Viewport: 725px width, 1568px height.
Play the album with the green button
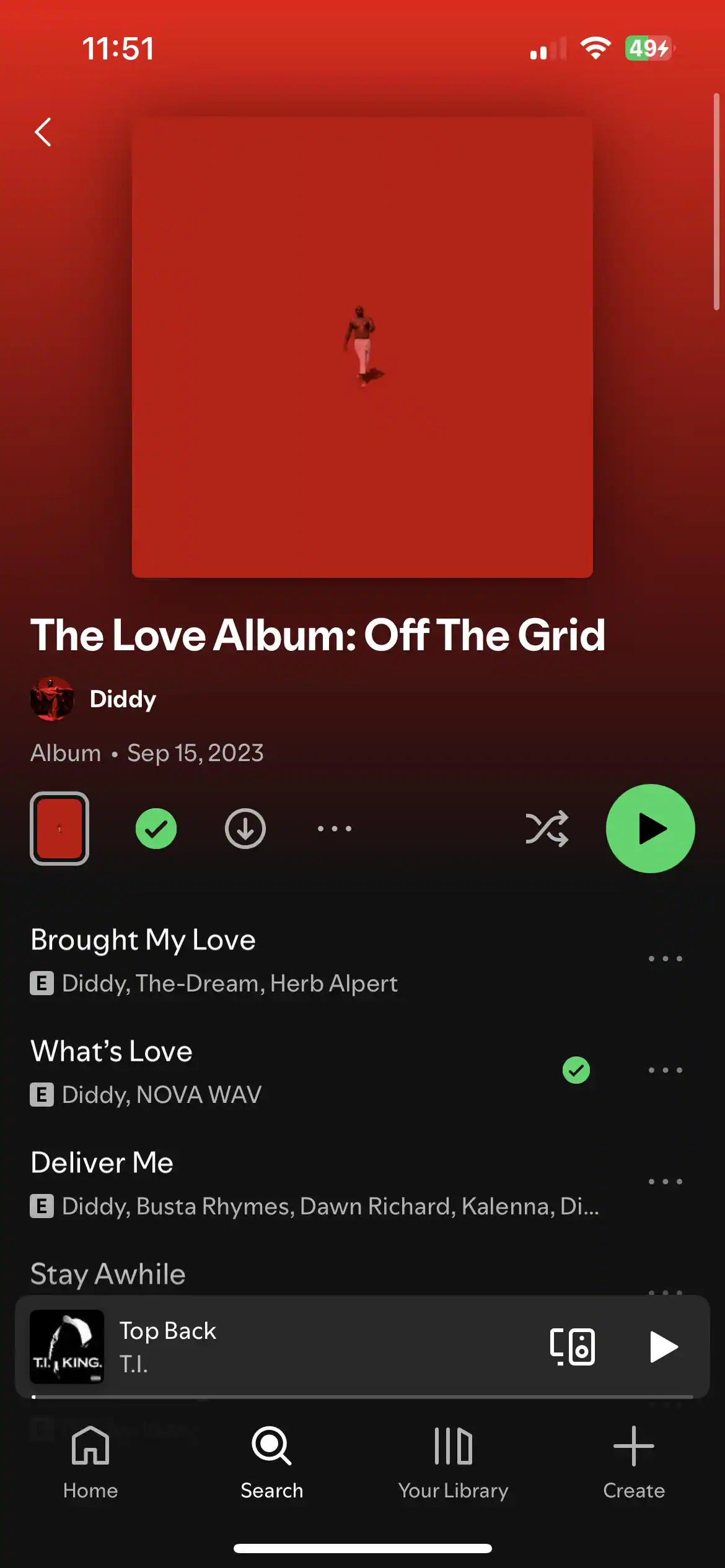pyautogui.click(x=650, y=829)
